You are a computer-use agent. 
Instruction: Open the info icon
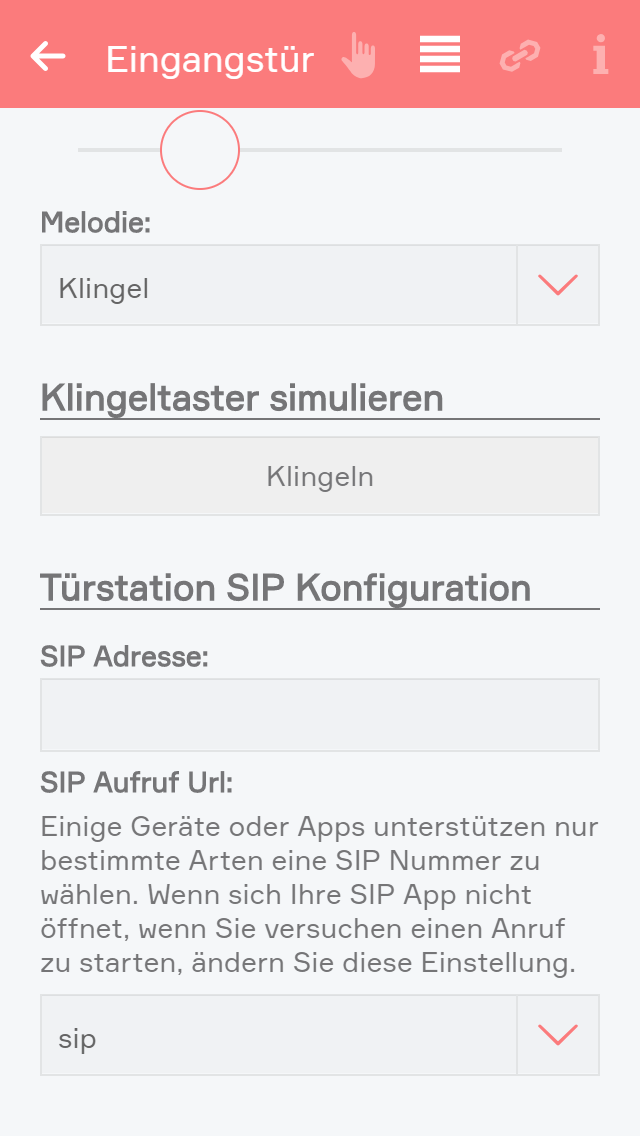[x=600, y=56]
